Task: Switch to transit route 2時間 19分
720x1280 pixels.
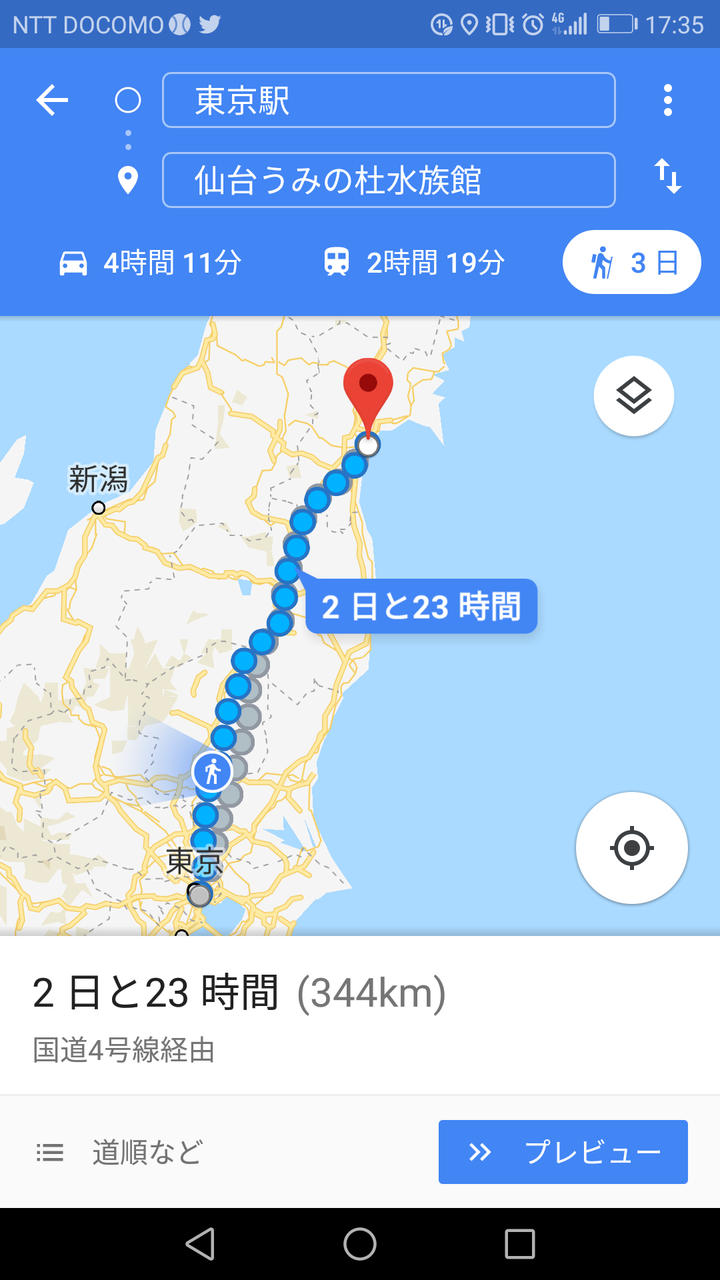Action: 413,263
